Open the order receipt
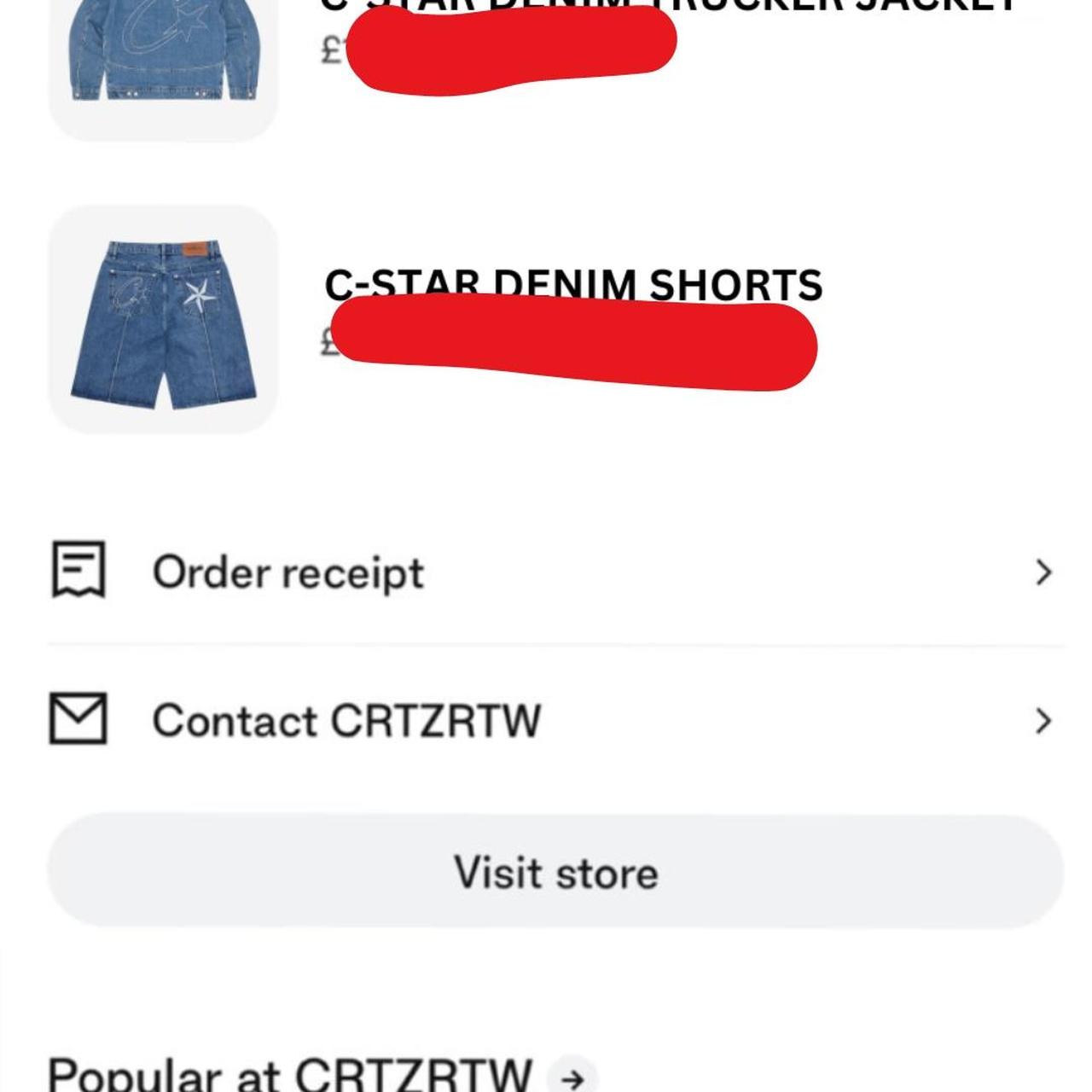 click(x=555, y=572)
